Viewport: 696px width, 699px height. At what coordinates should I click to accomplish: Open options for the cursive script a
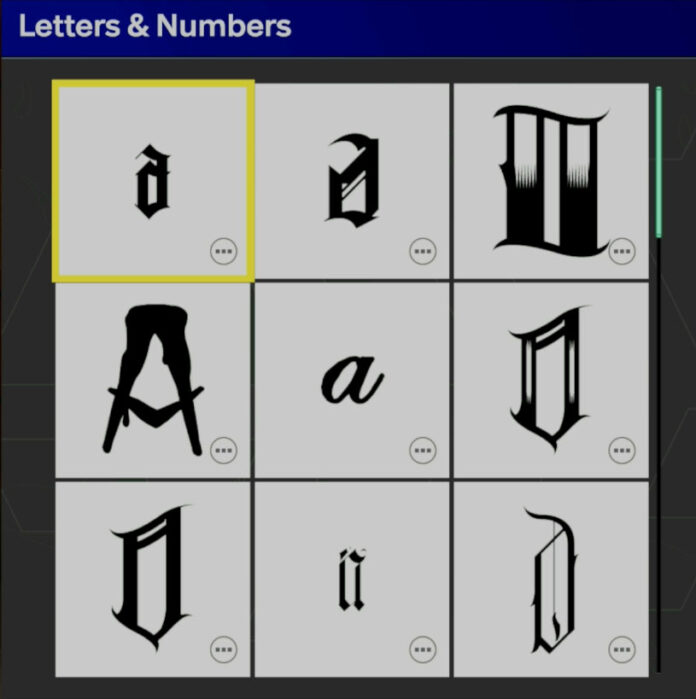click(423, 451)
